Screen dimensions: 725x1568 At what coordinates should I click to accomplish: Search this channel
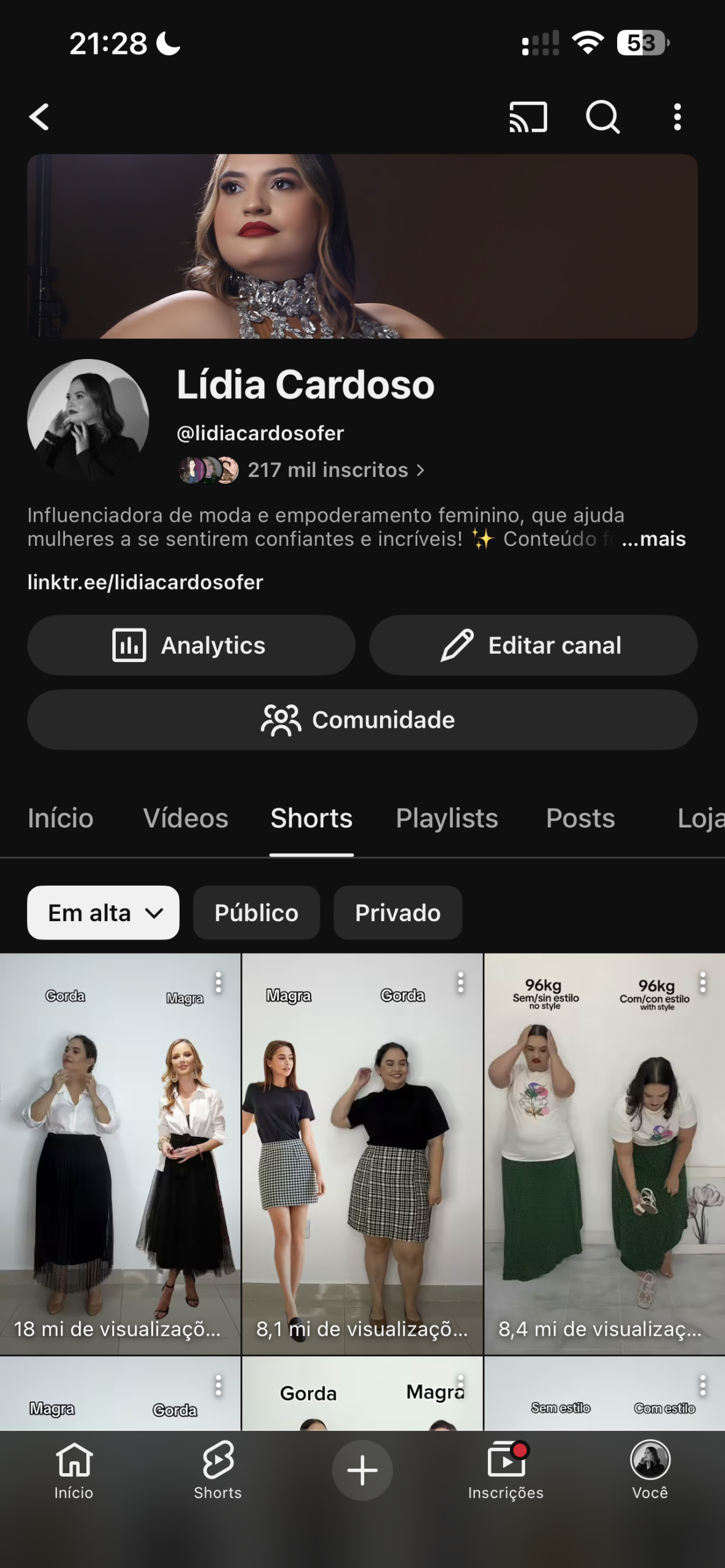602,117
